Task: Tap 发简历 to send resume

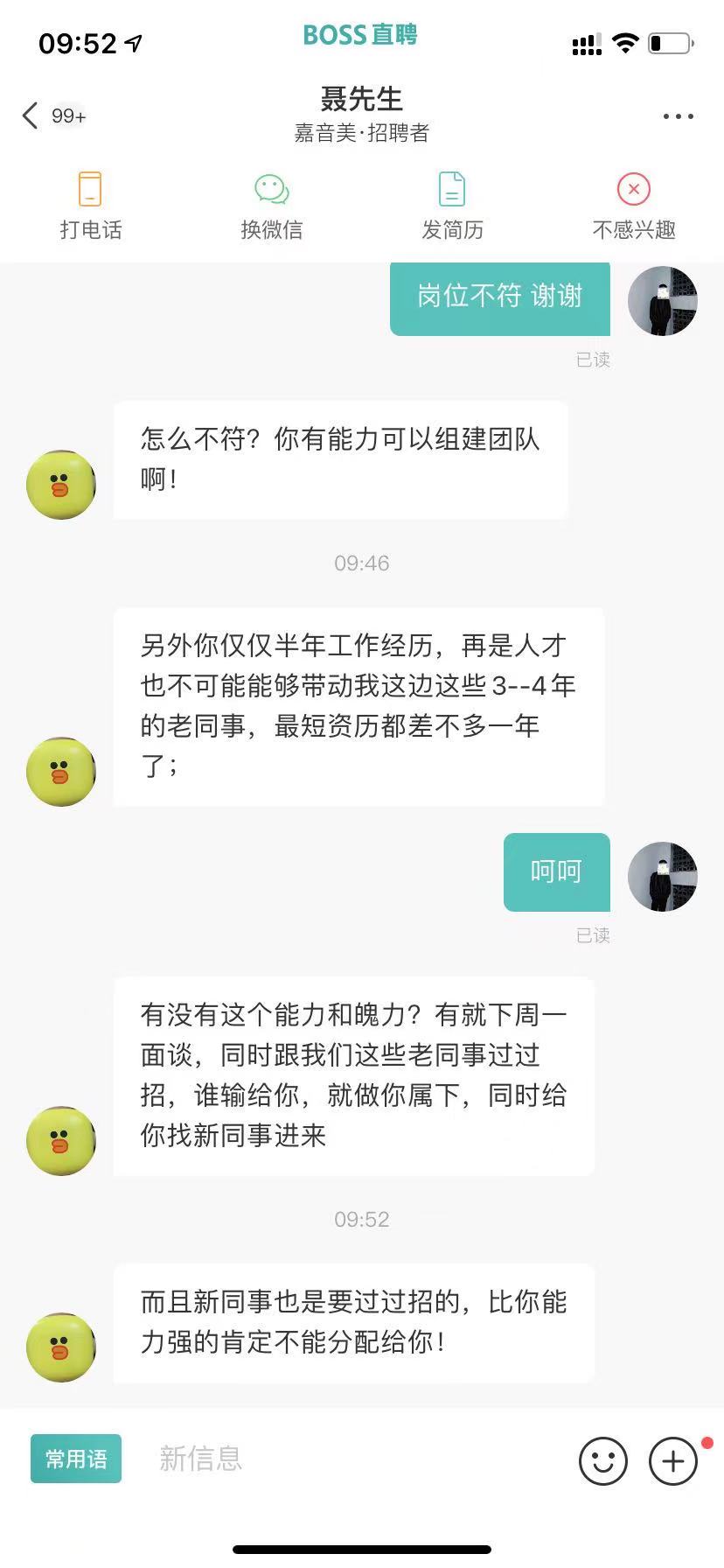Action: click(x=452, y=206)
